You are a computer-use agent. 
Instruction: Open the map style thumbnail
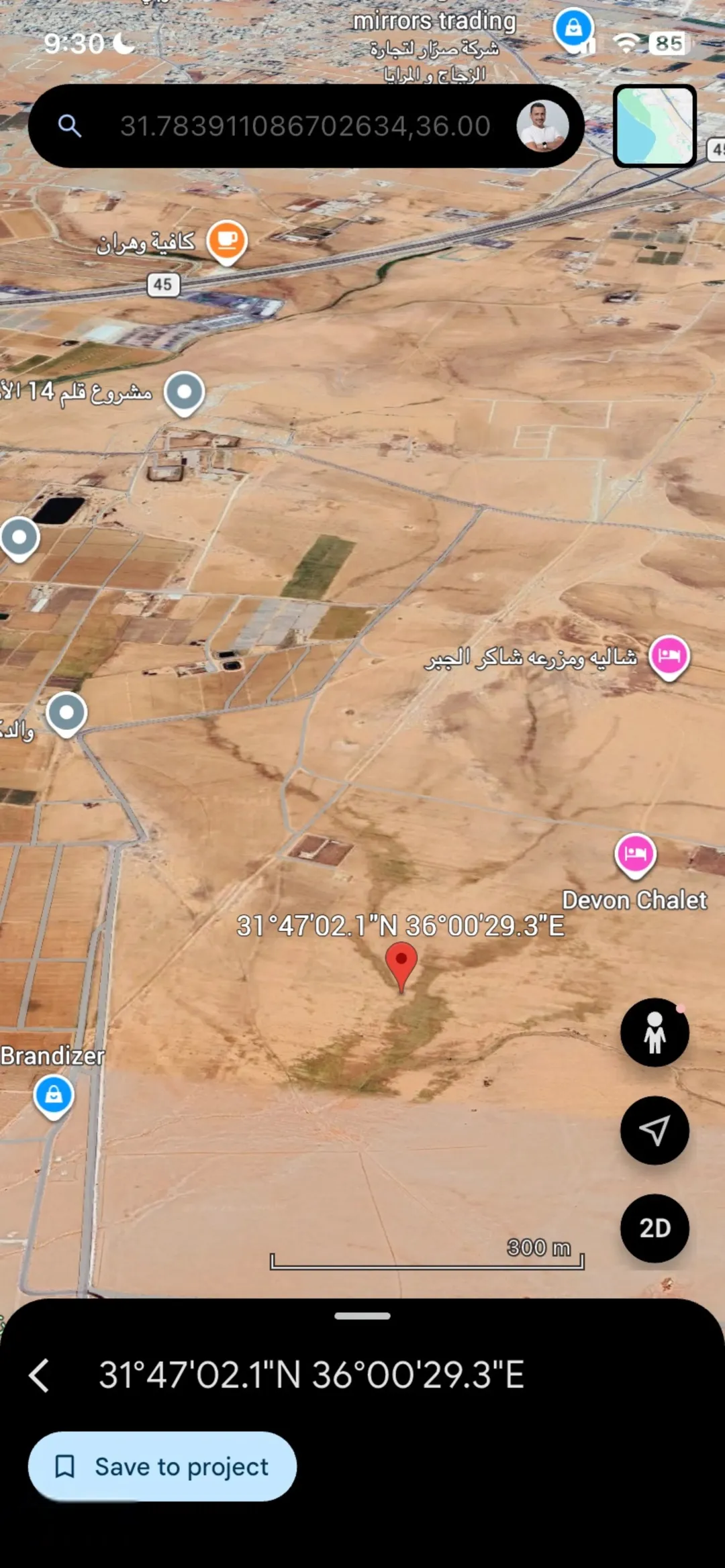[655, 126]
